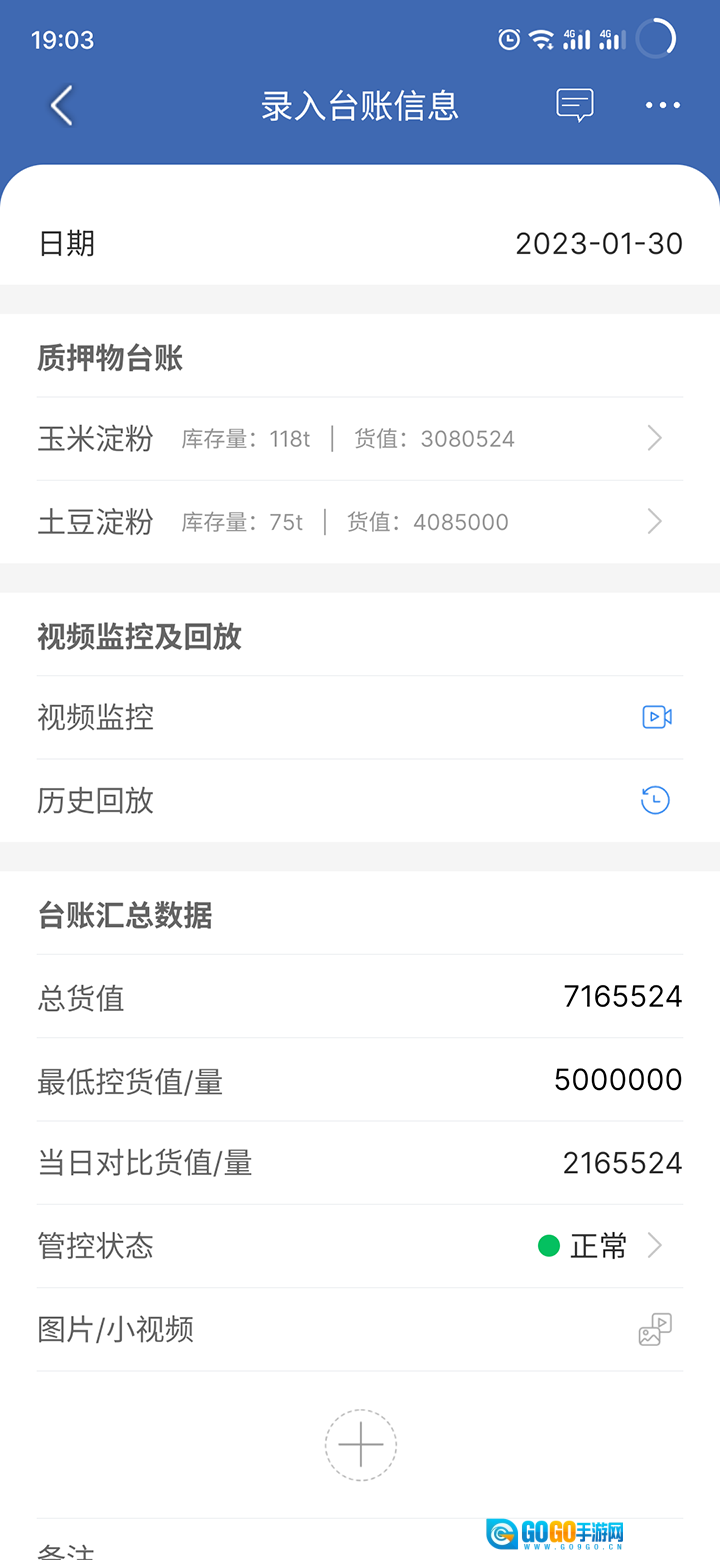Open the 管控状态 chevron to change status

pos(656,1246)
